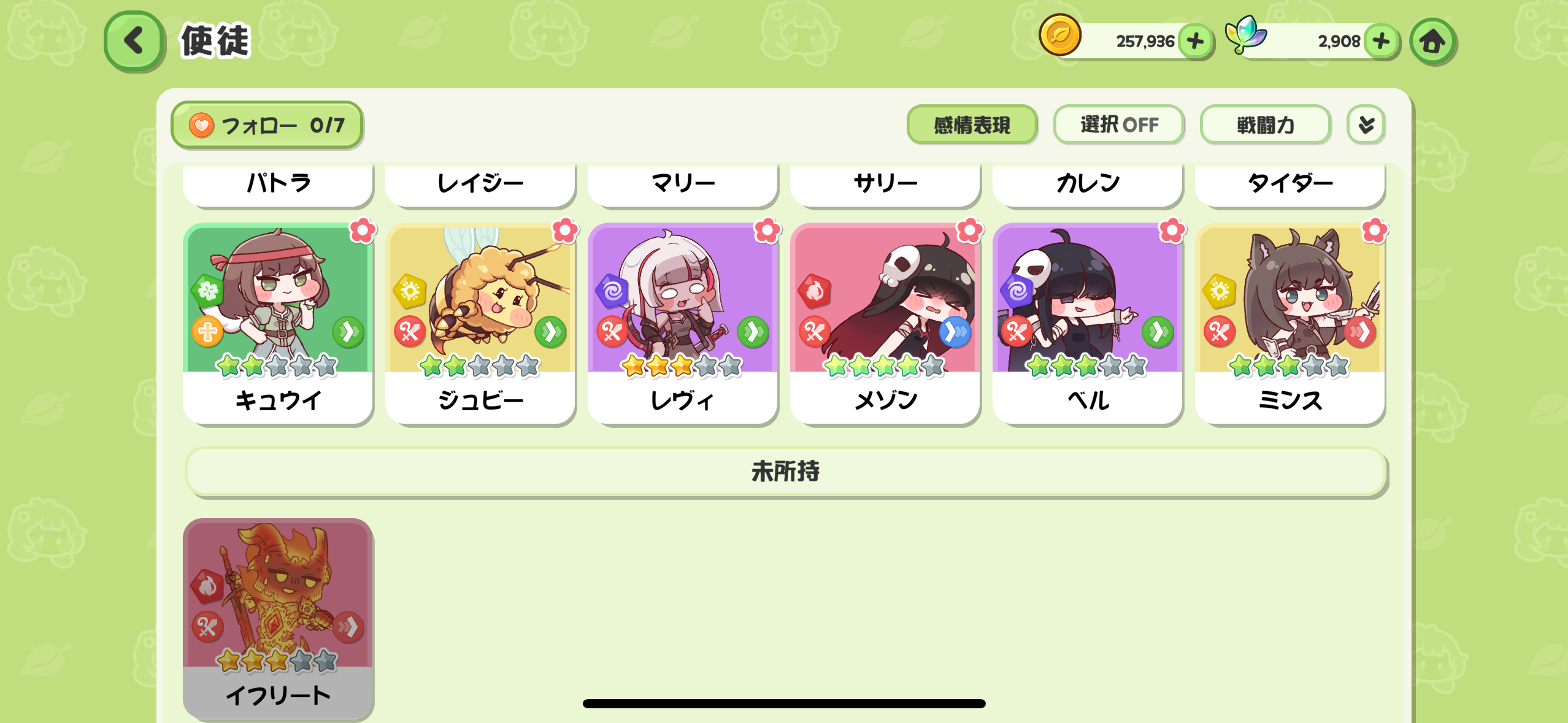Select the ジュビー bee character card

click(480, 322)
